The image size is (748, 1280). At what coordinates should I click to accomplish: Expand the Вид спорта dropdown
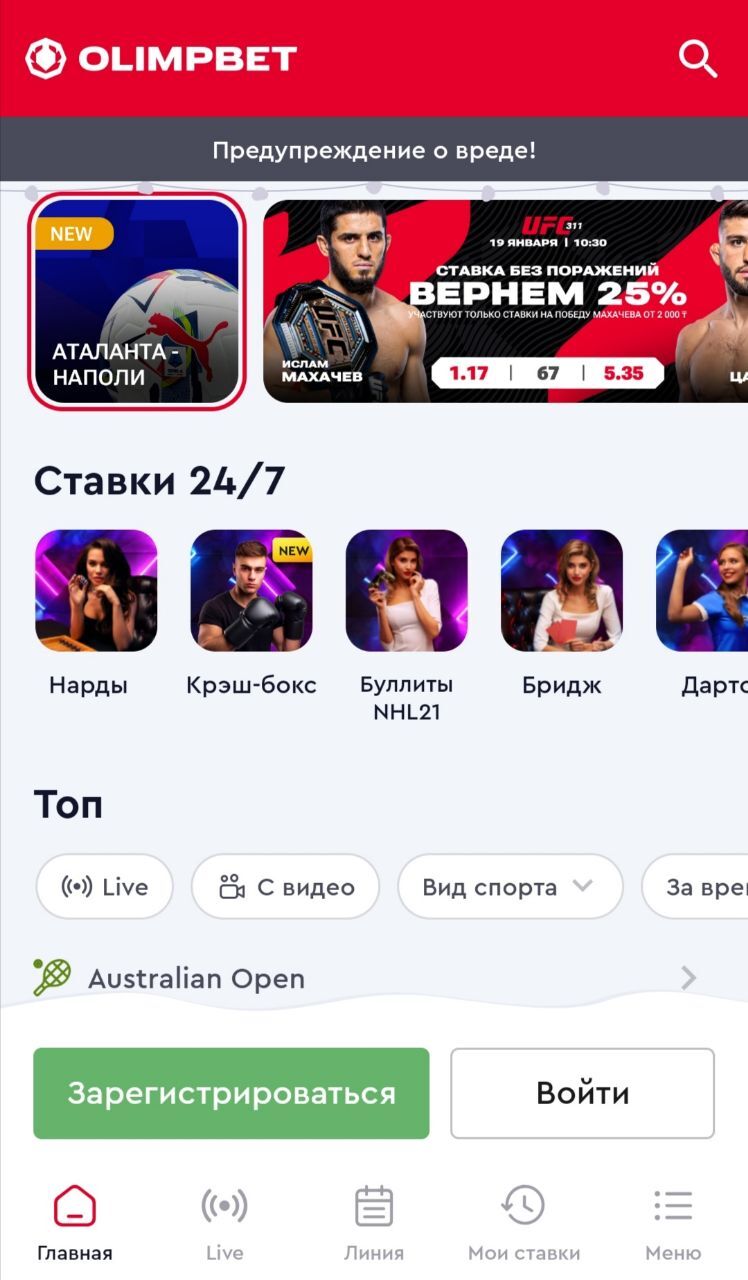(509, 887)
